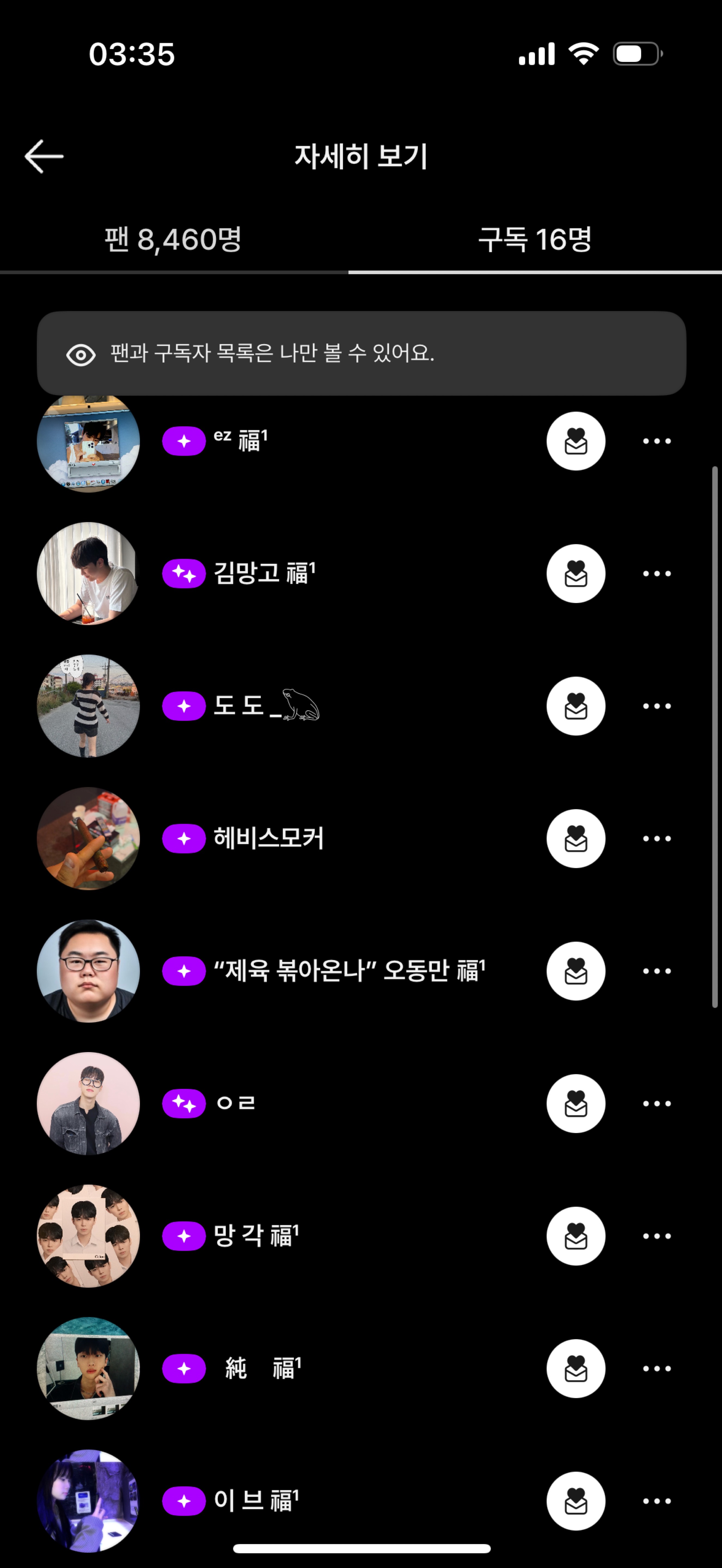The height and width of the screenshot is (1568, 722).
Task: Open more options for ez 福
Action: tap(656, 441)
